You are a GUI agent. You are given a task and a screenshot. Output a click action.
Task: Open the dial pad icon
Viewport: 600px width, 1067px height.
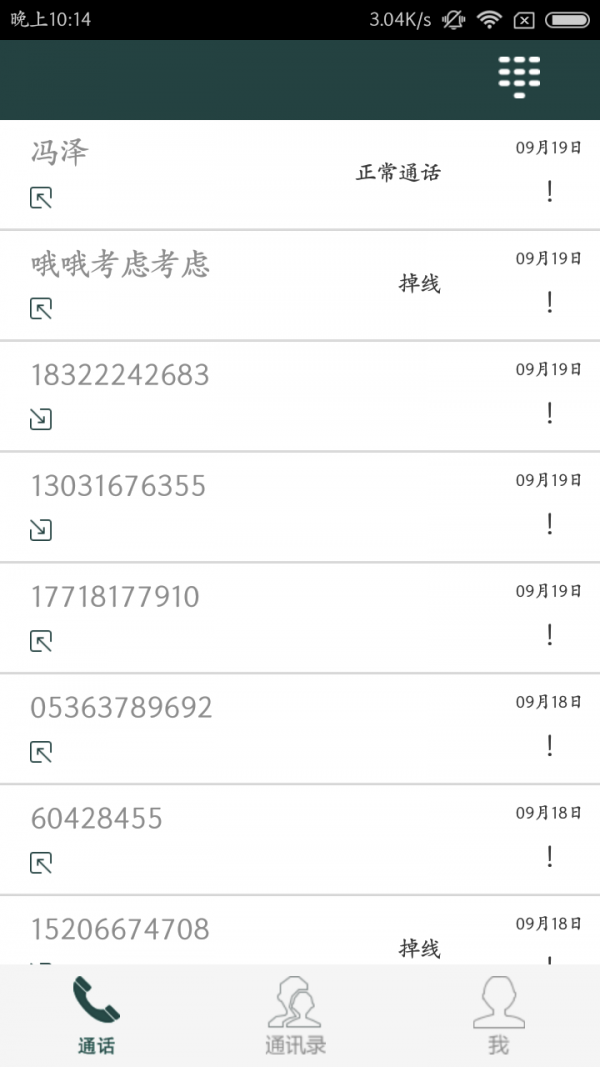pyautogui.click(x=519, y=77)
